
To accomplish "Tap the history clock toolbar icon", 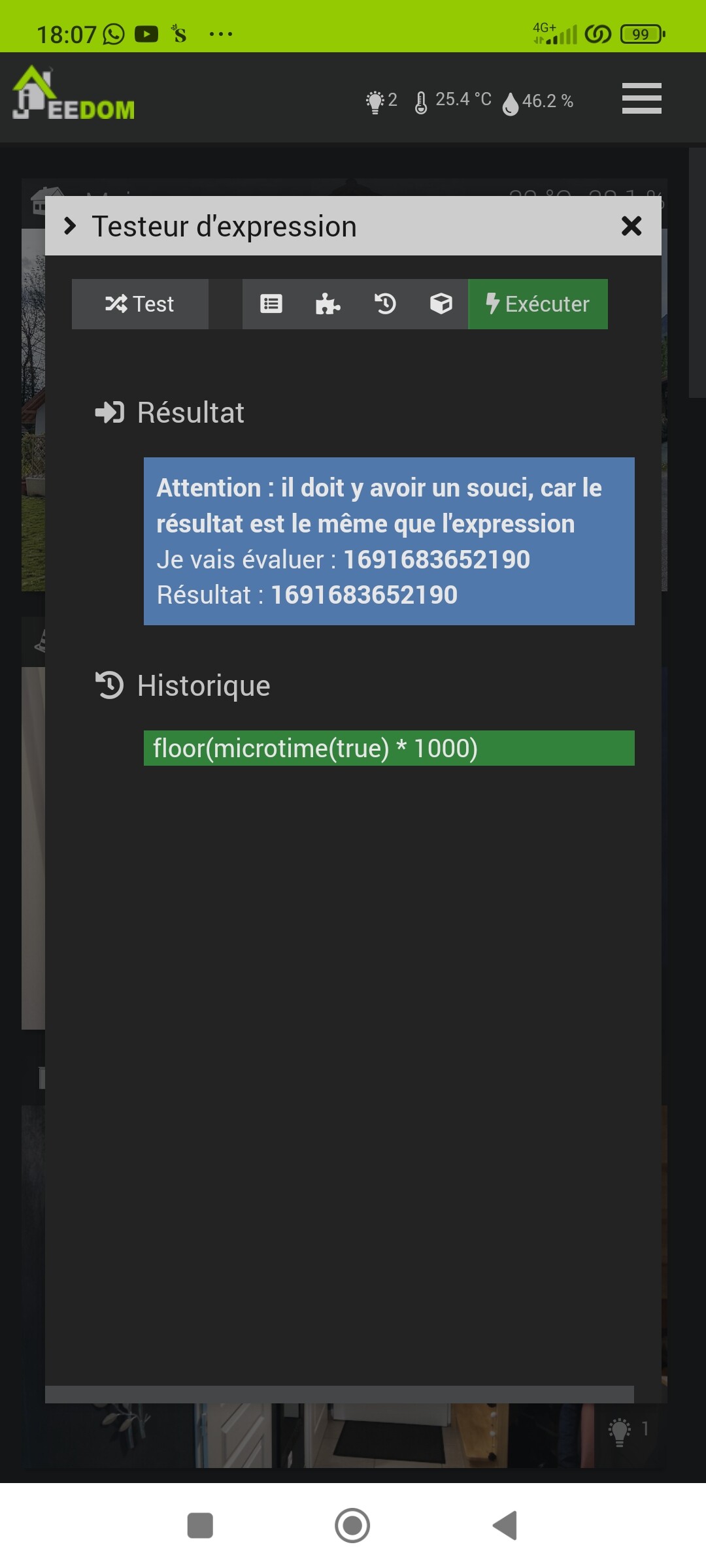I will click(x=385, y=304).
